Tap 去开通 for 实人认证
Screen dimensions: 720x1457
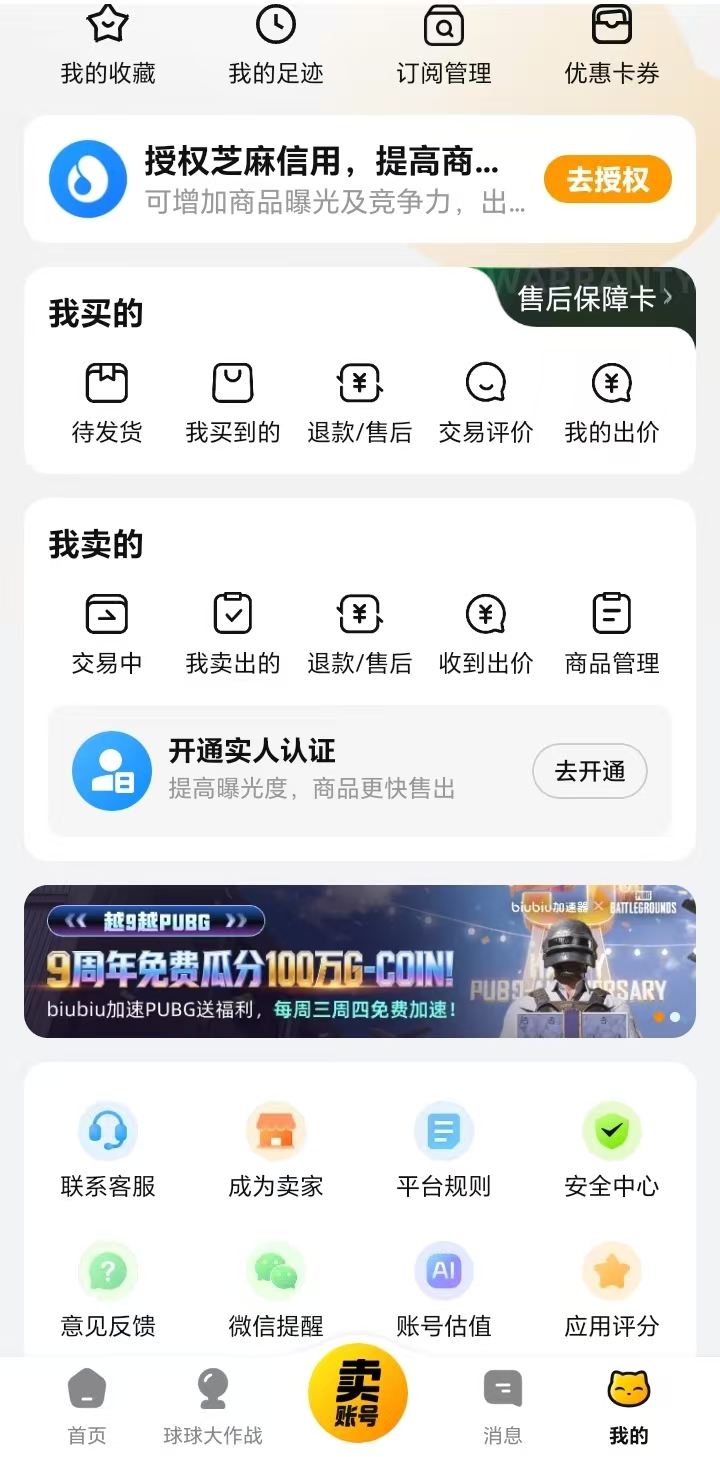coord(589,771)
